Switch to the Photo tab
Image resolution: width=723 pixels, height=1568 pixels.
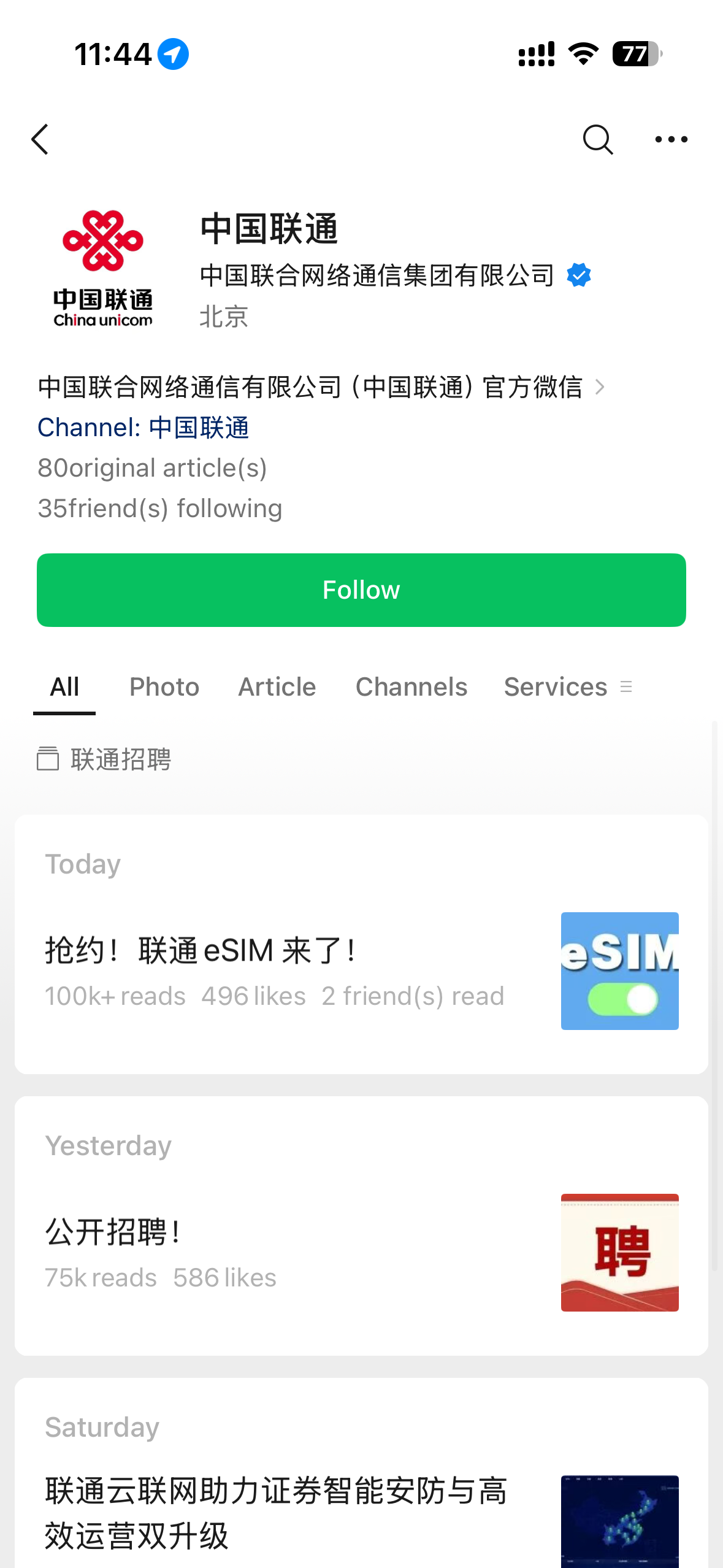[164, 687]
